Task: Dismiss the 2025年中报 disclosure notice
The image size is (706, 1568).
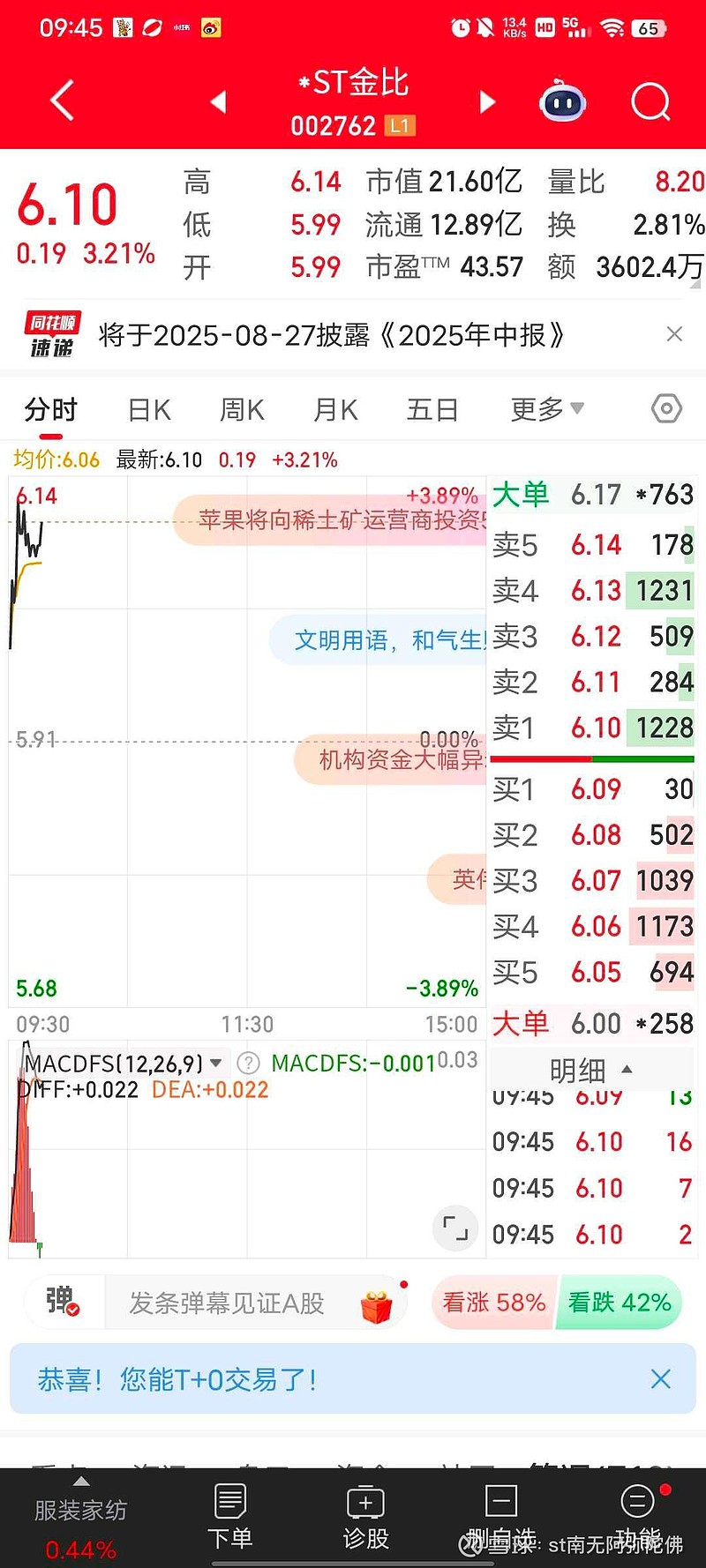Action: [x=674, y=334]
